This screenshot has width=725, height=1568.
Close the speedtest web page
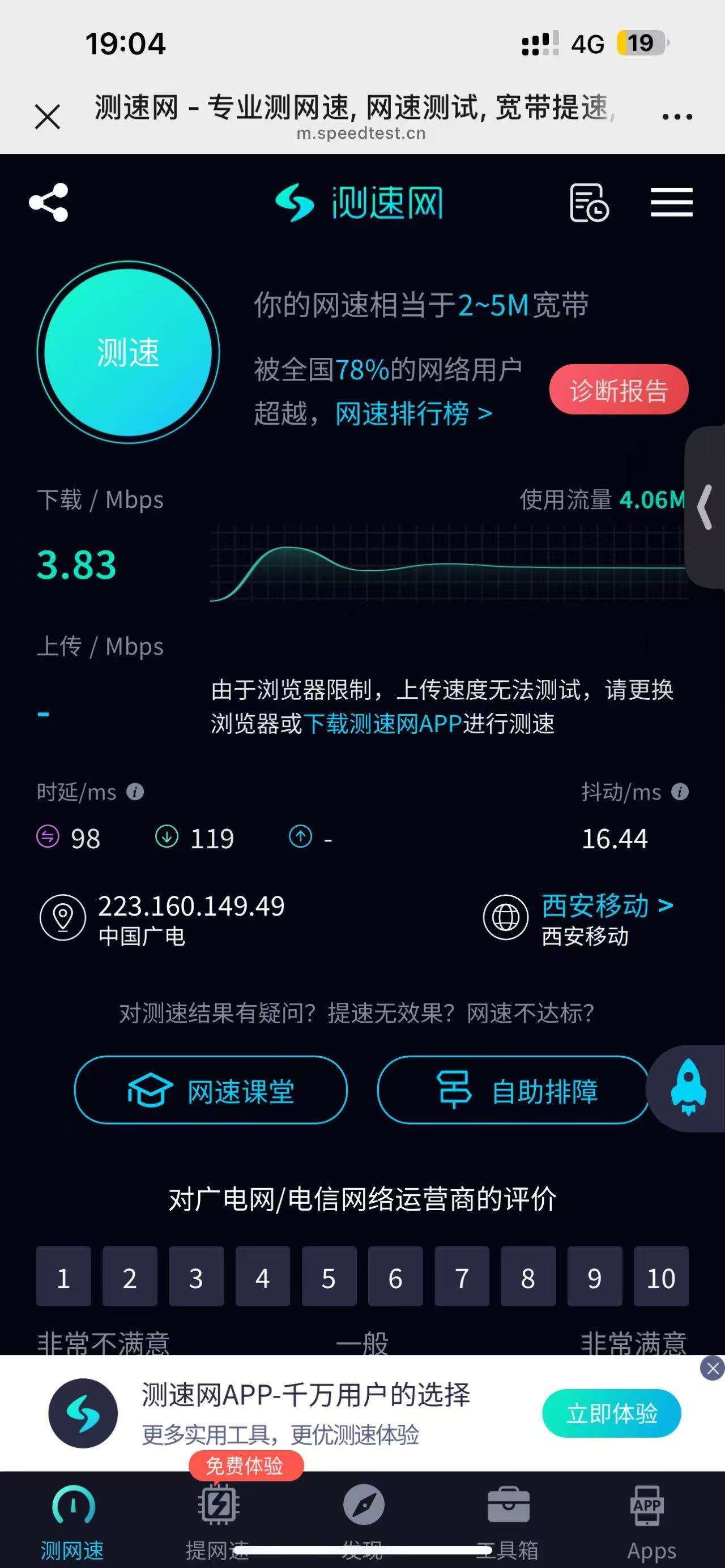(48, 116)
